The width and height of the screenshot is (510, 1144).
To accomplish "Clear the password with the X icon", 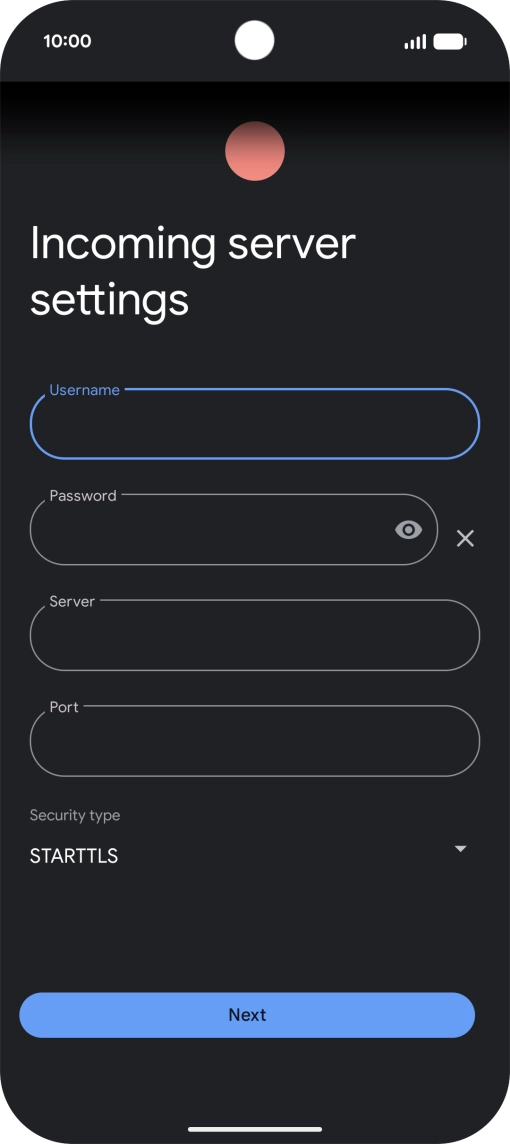I will [465, 538].
